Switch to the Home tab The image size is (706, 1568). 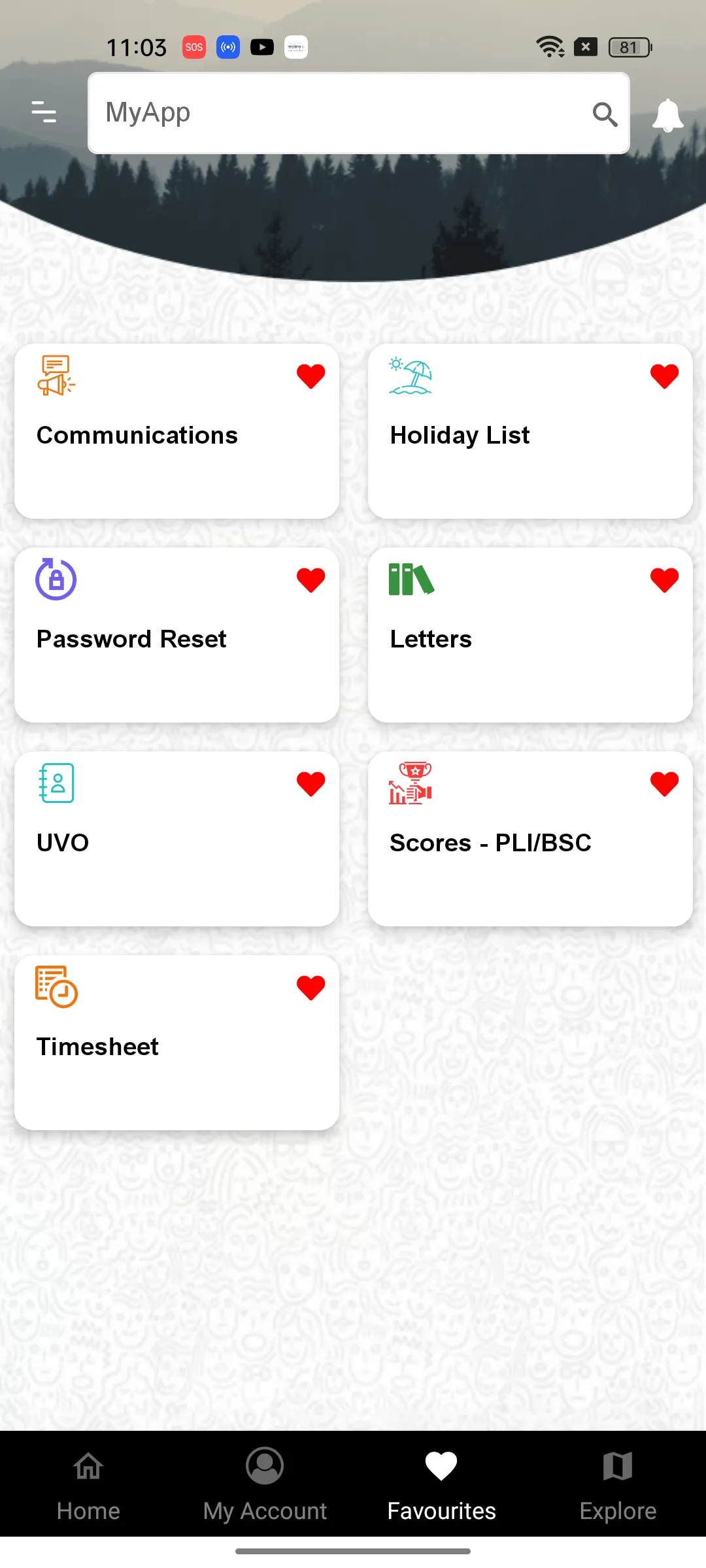click(88, 1483)
